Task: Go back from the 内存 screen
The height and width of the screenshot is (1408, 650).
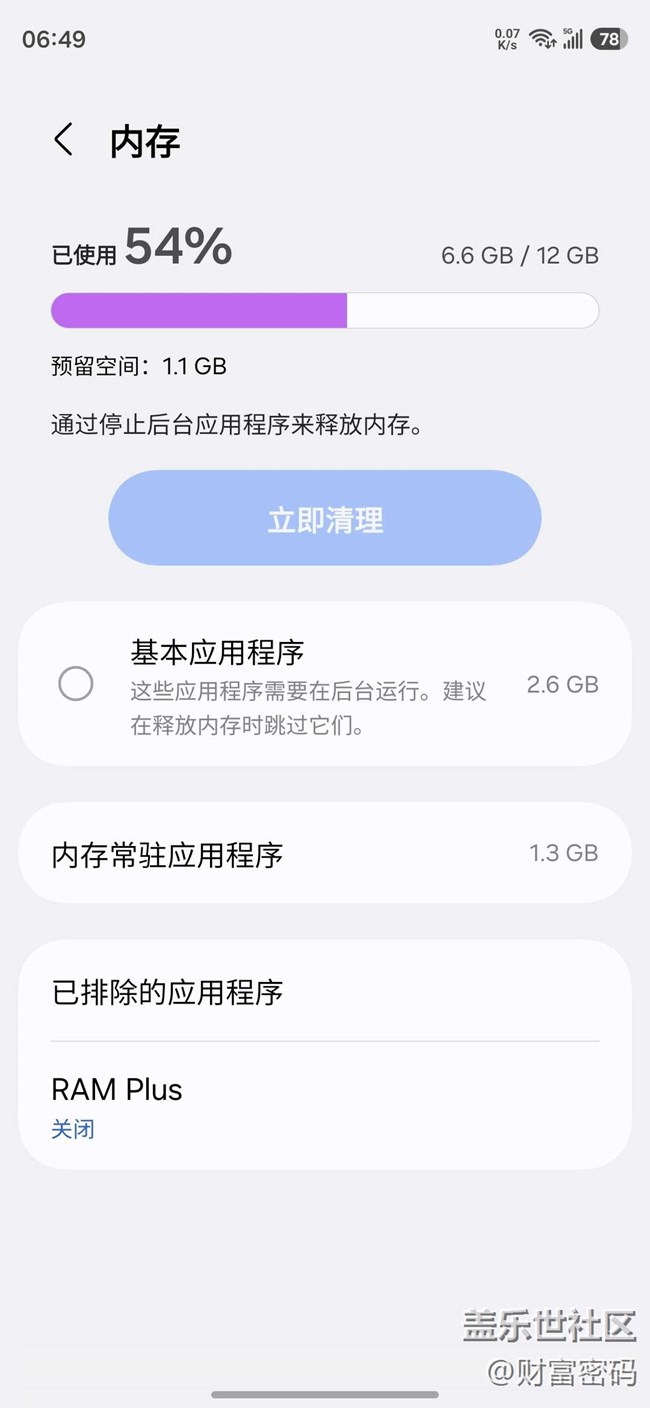Action: click(x=64, y=140)
